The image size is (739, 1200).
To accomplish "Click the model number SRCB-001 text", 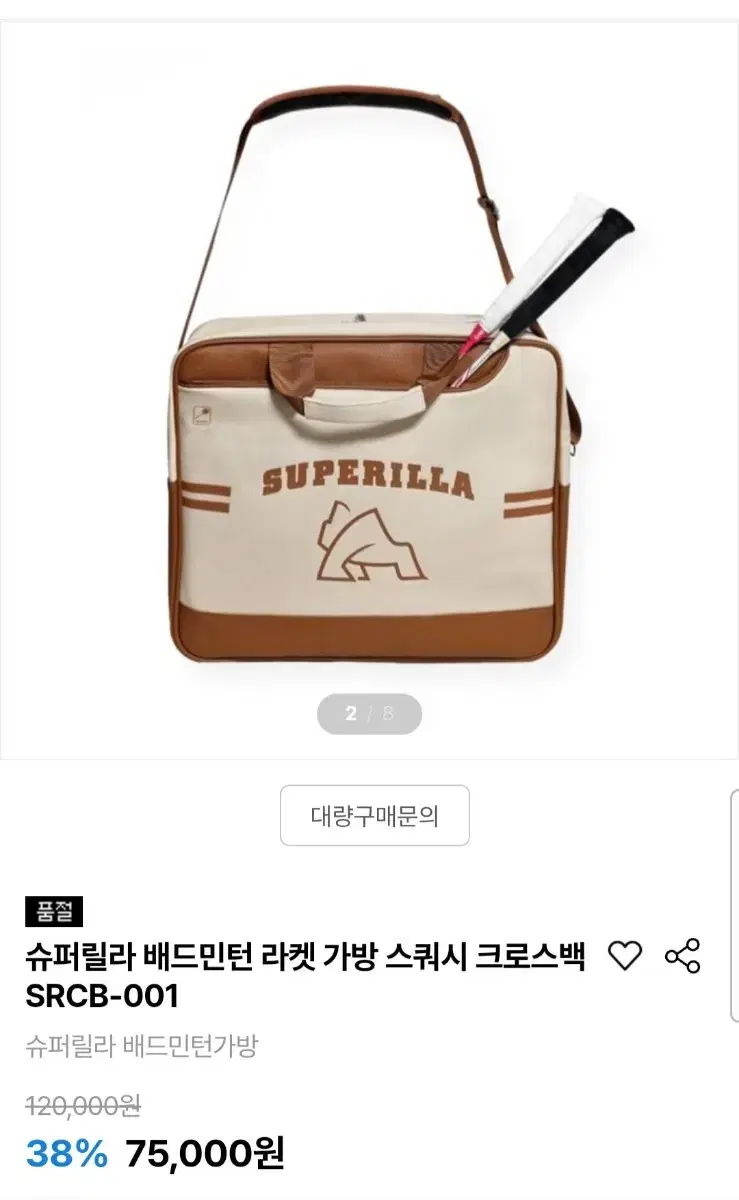I will [103, 995].
